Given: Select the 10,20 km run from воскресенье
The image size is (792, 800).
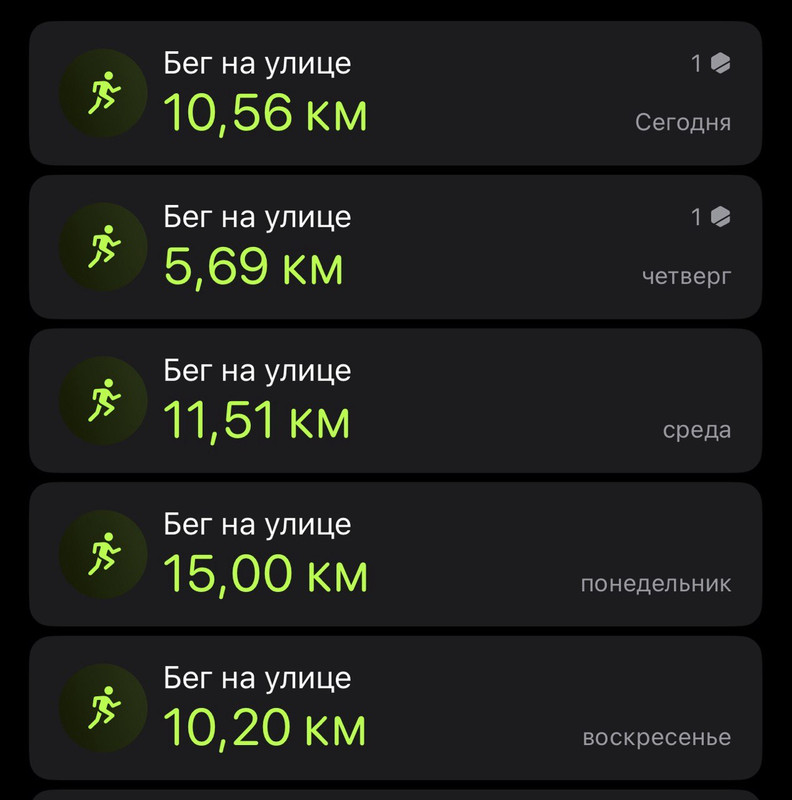Looking at the screenshot, I should click(395, 708).
